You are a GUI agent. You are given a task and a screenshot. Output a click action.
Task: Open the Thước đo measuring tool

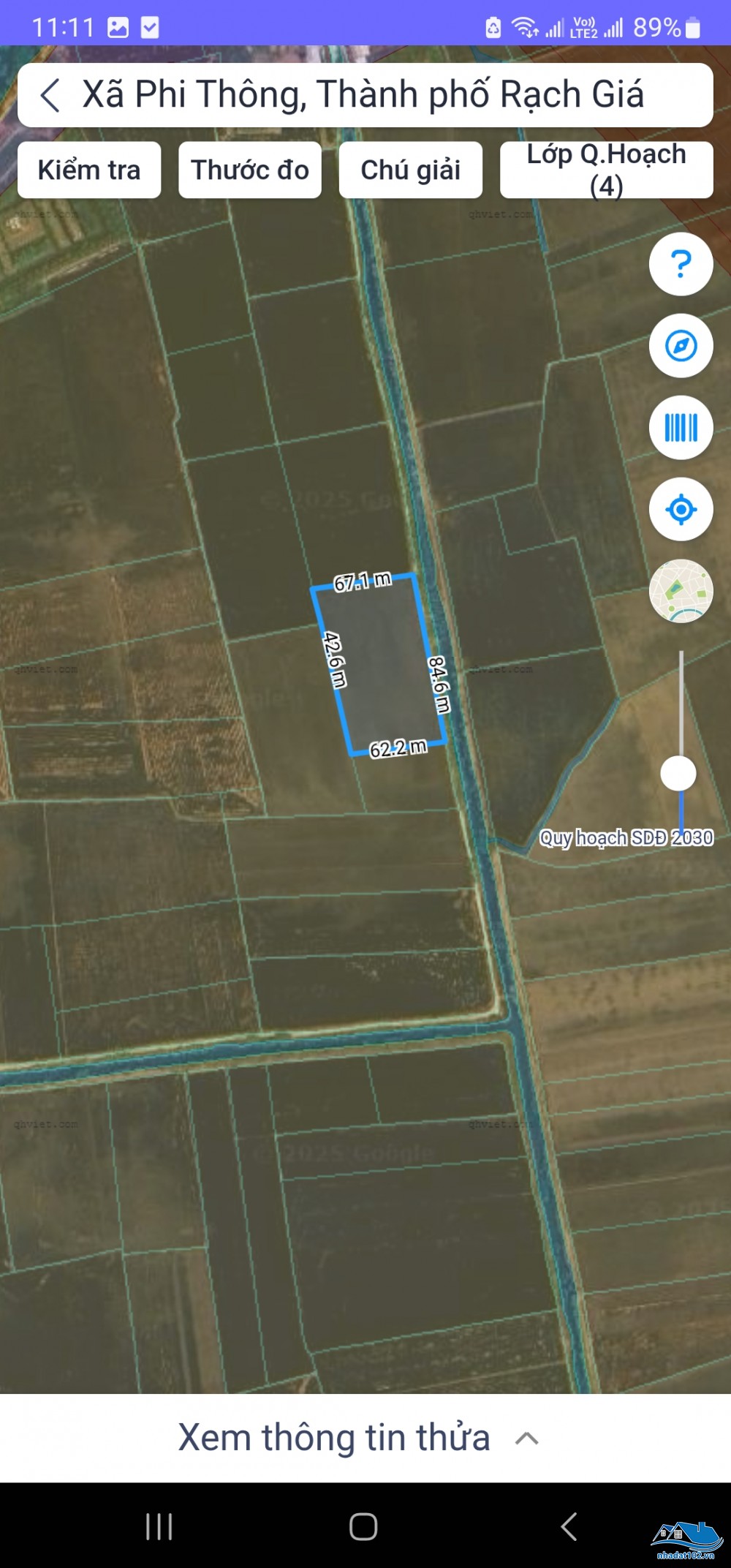coord(250,170)
